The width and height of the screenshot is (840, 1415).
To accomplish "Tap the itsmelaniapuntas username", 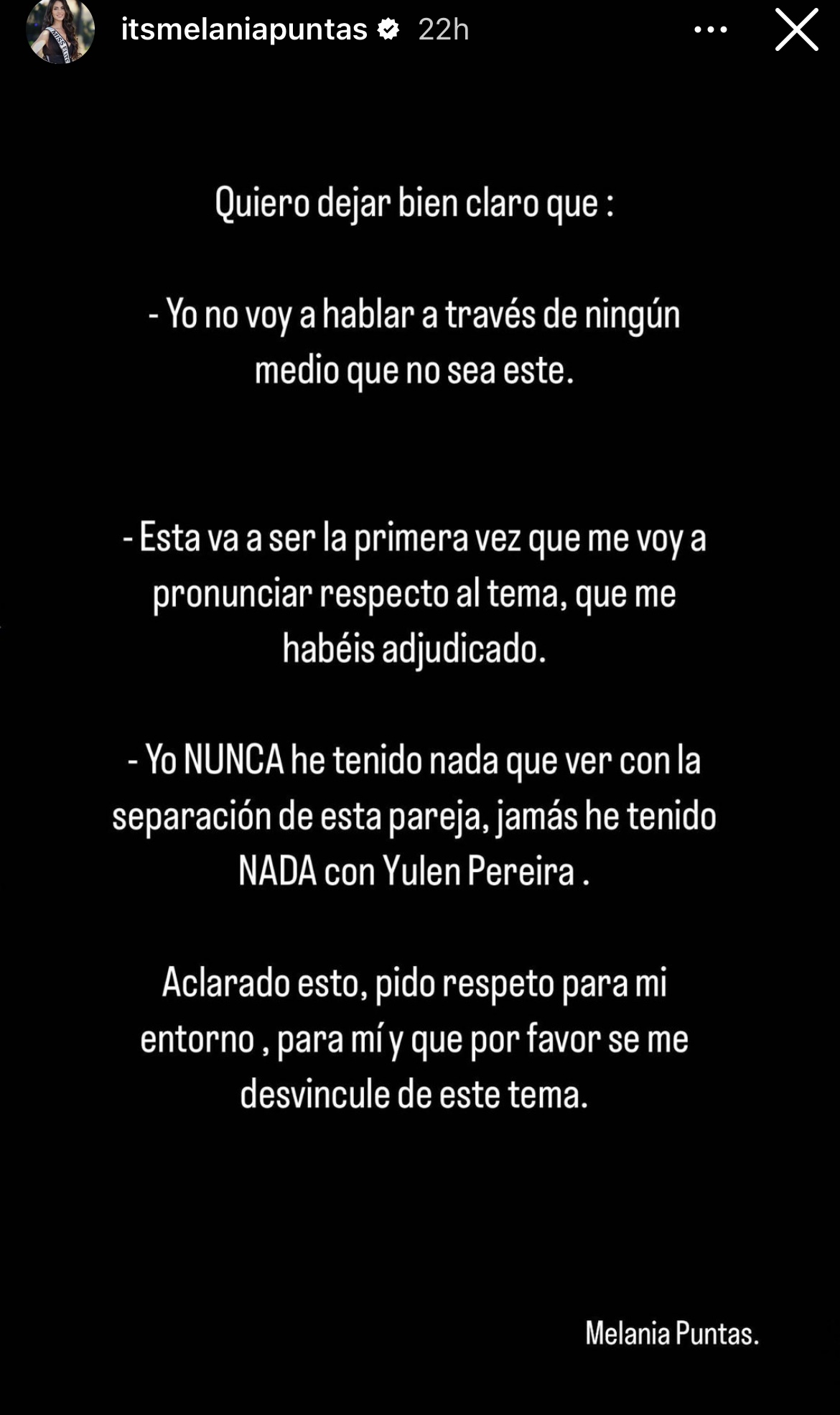I will (244, 30).
